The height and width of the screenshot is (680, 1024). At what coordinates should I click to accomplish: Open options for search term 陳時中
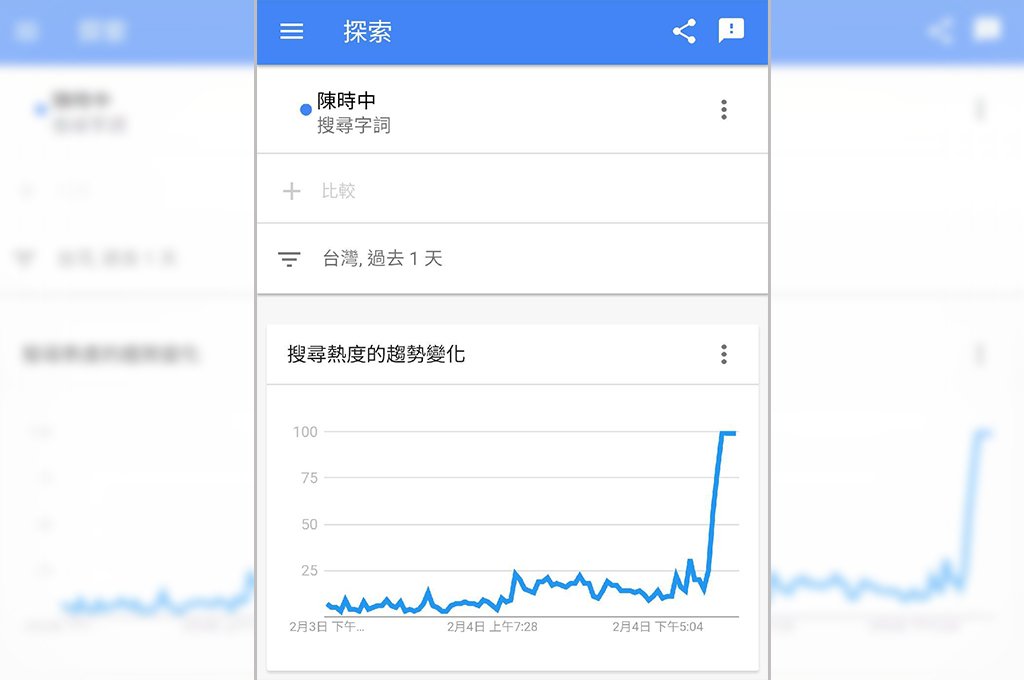pyautogui.click(x=724, y=110)
